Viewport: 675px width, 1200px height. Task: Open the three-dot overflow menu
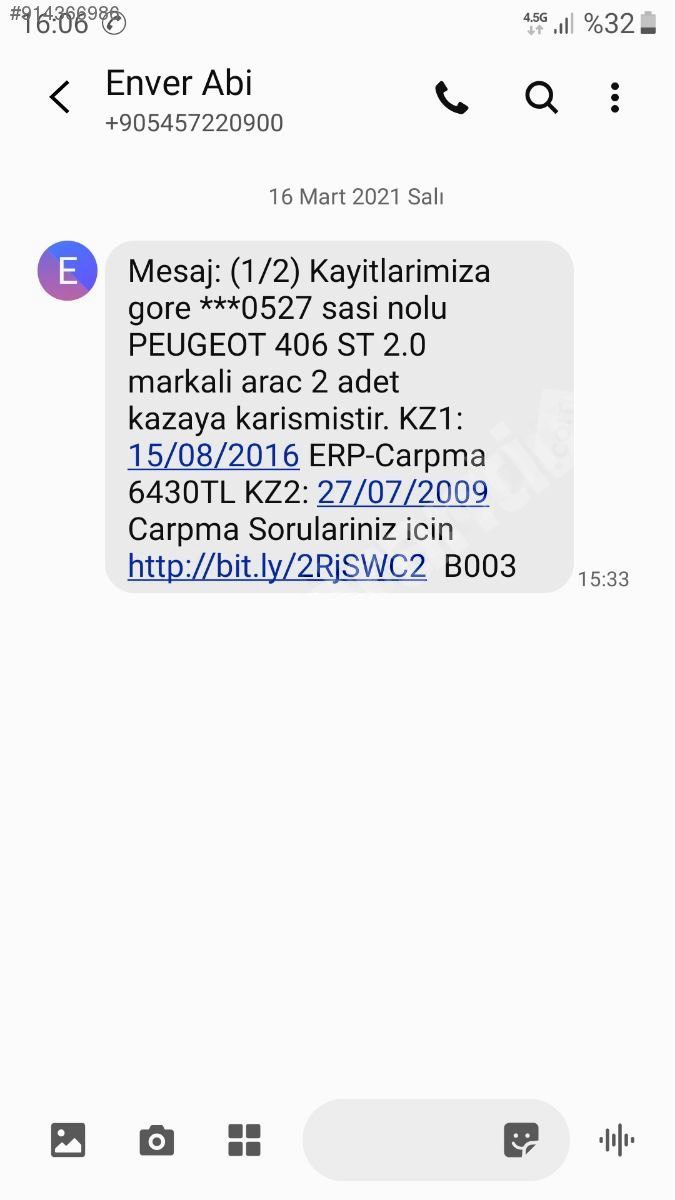[x=615, y=98]
